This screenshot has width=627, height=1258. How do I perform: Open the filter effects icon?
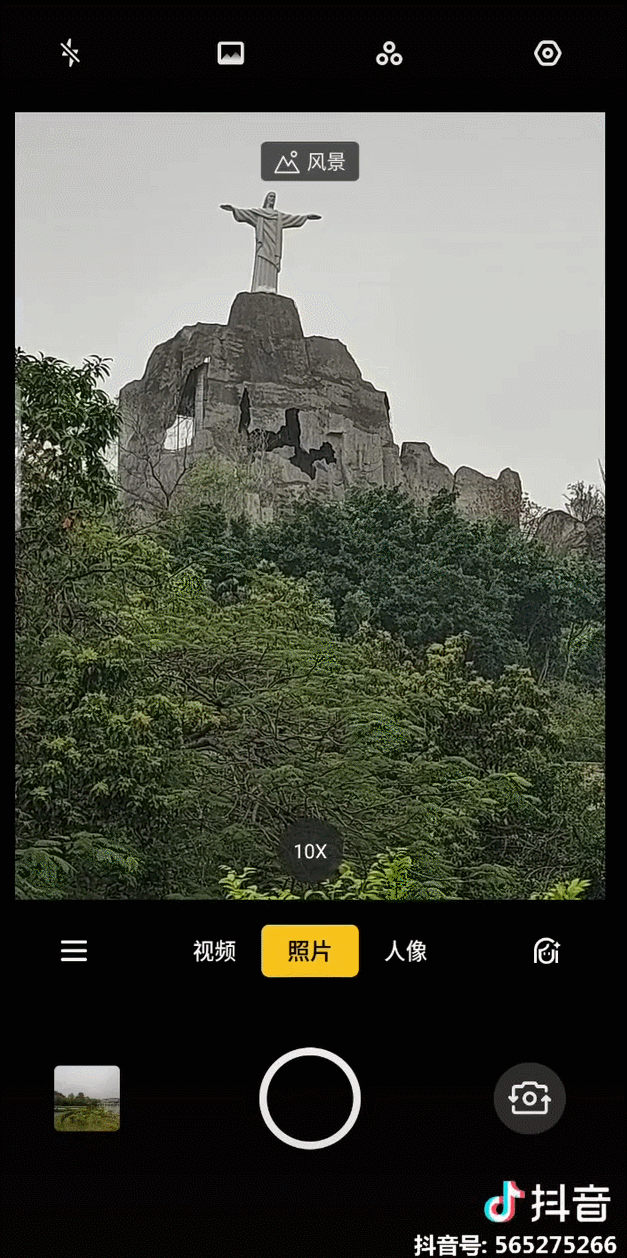click(x=389, y=54)
